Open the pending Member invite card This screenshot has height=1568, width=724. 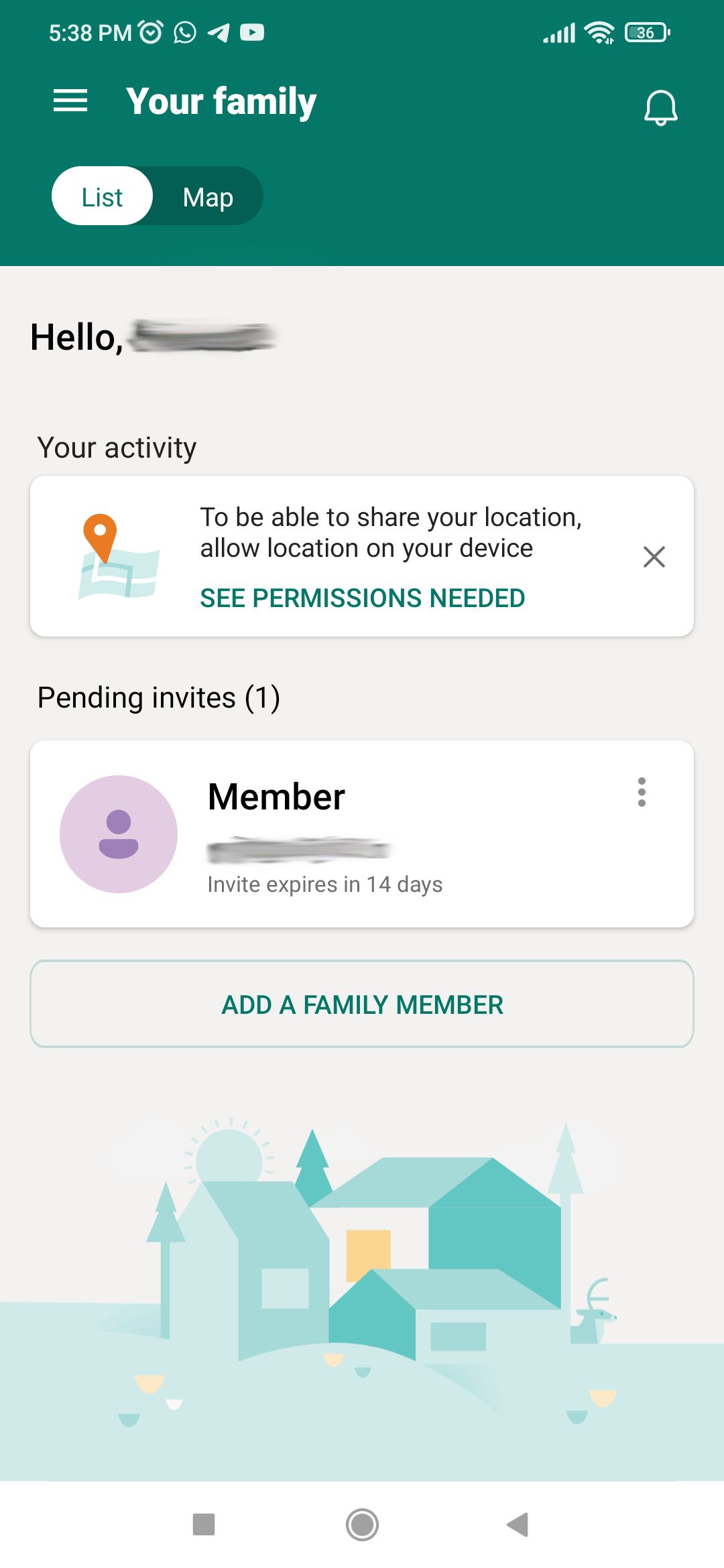coord(362,834)
